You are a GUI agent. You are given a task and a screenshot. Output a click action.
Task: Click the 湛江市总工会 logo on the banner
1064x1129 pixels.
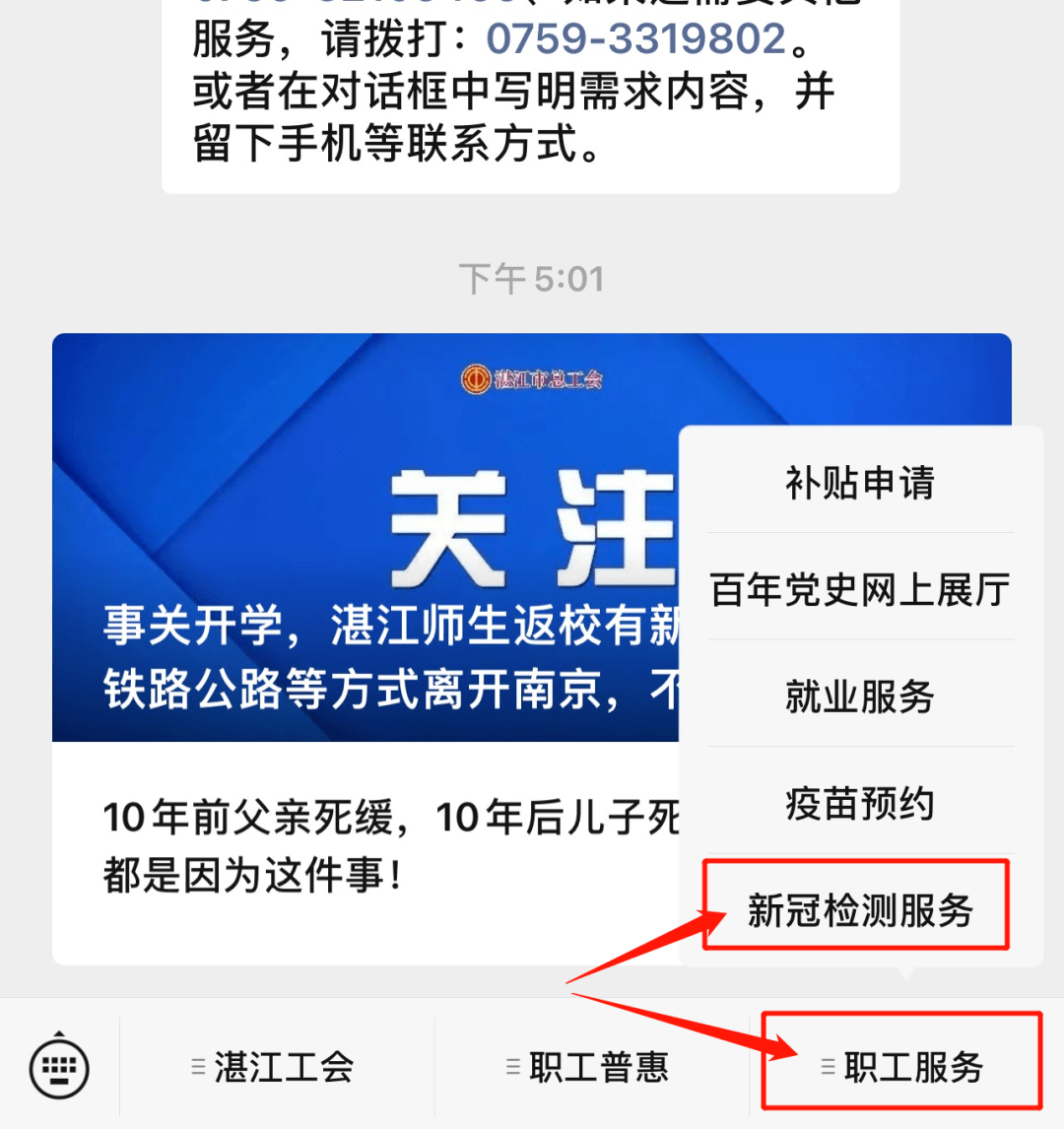coord(532,377)
